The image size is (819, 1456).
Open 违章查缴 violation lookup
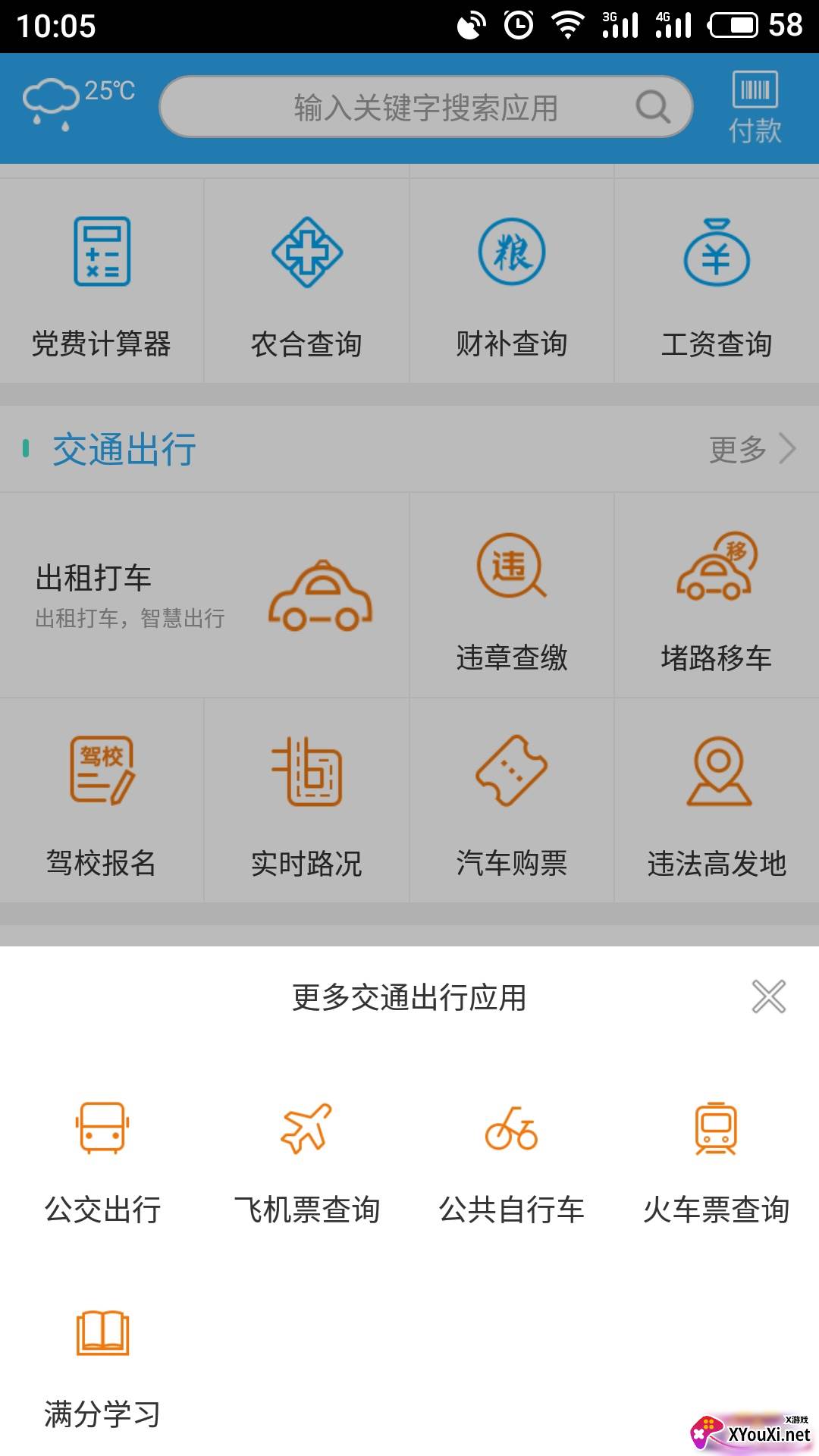point(512,595)
